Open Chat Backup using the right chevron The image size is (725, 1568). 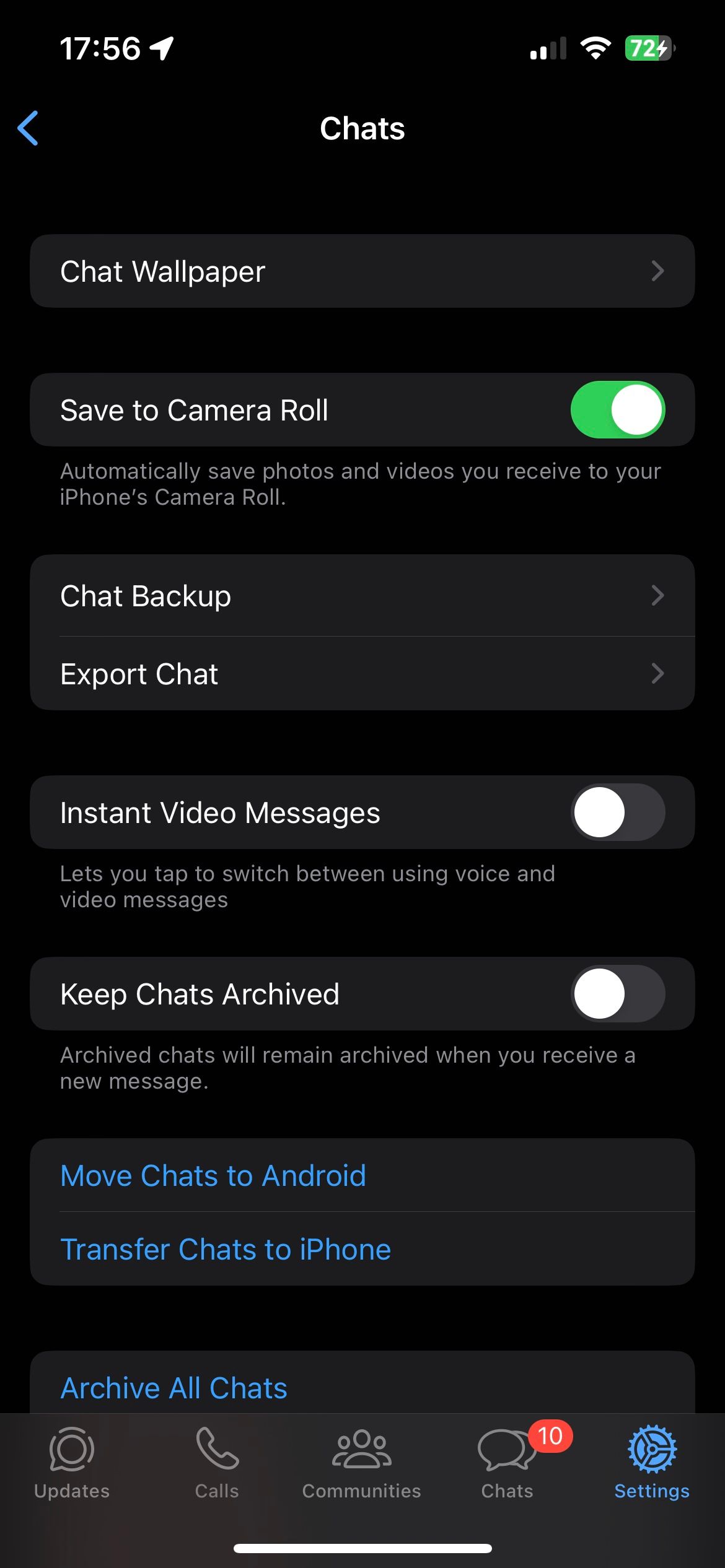click(659, 596)
